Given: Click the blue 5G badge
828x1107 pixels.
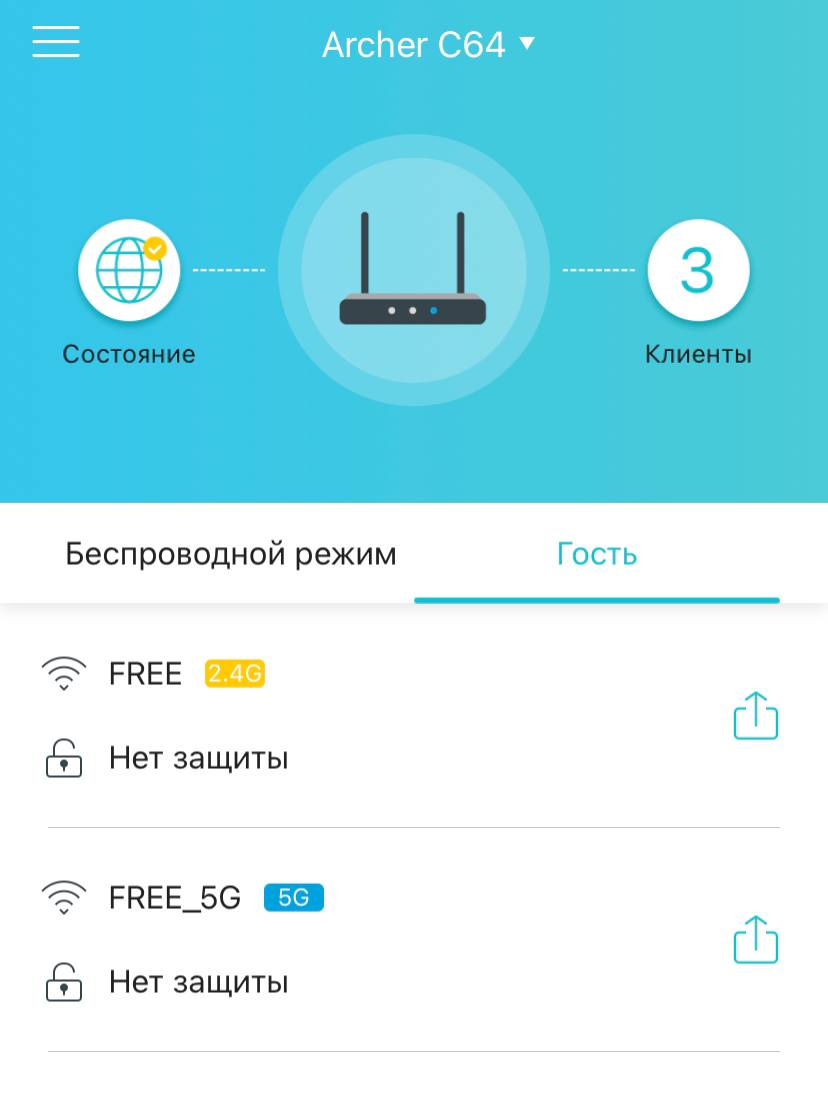Looking at the screenshot, I should [x=293, y=897].
